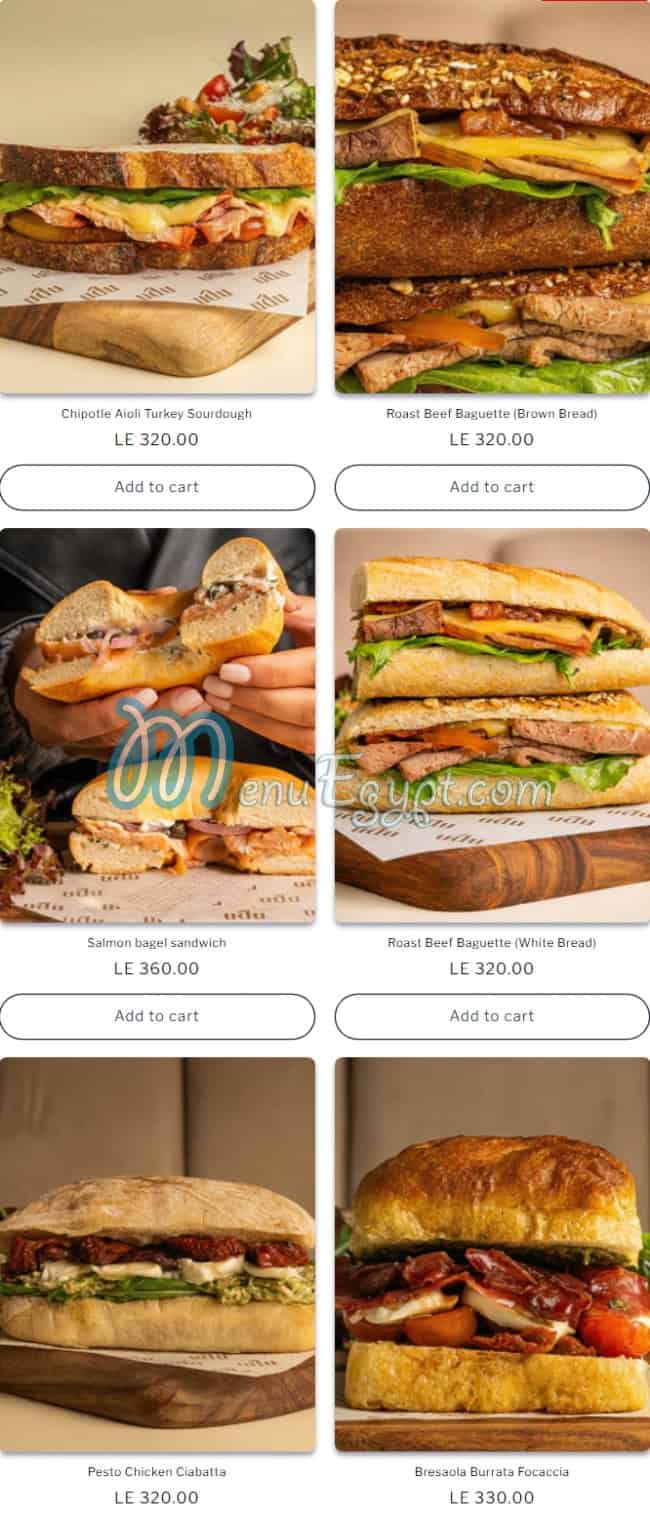
Task: Add Roast Beef Baguette (Brown Bread) to cart
Action: [492, 487]
